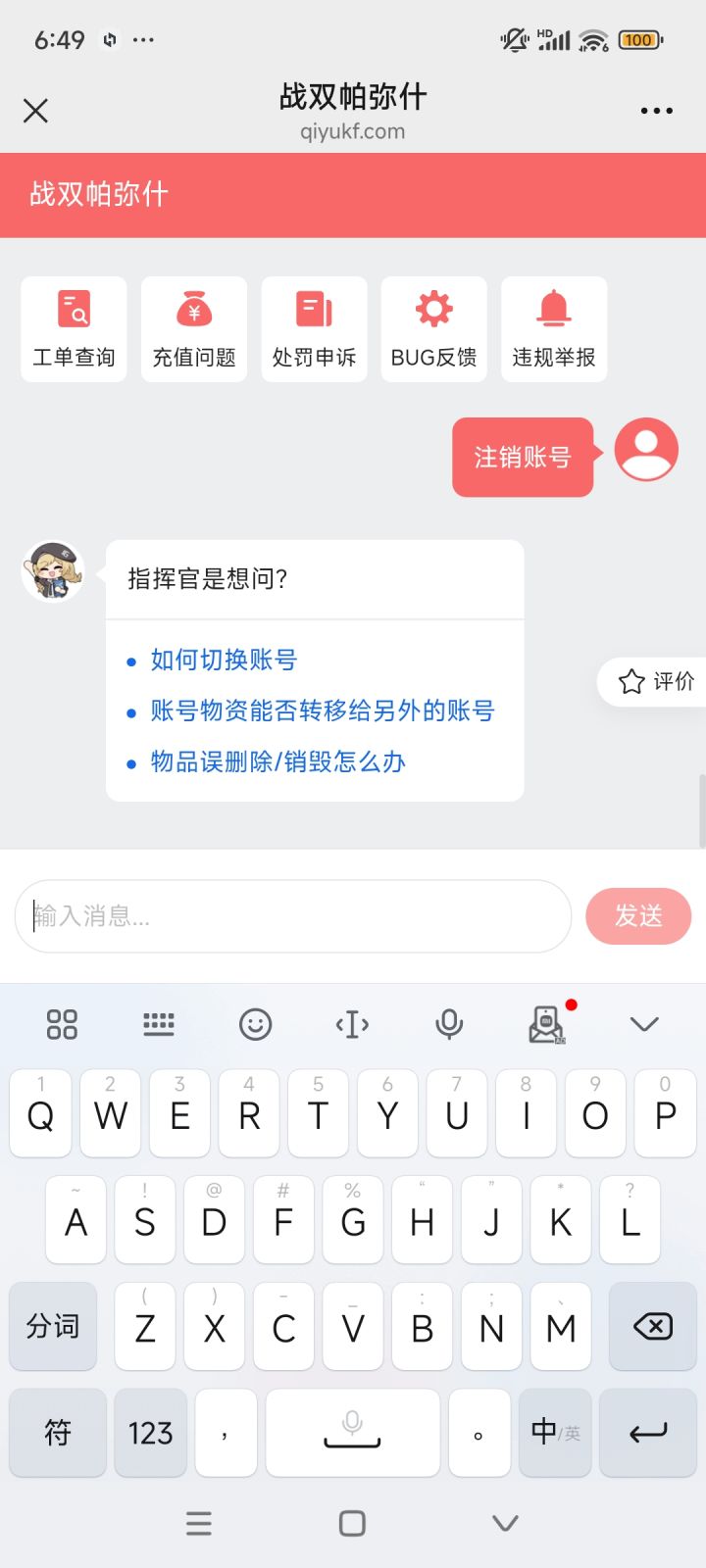Viewport: 706px width, 1568px height.
Task: Open the keyboard switcher with the message icon
Action: click(545, 1023)
